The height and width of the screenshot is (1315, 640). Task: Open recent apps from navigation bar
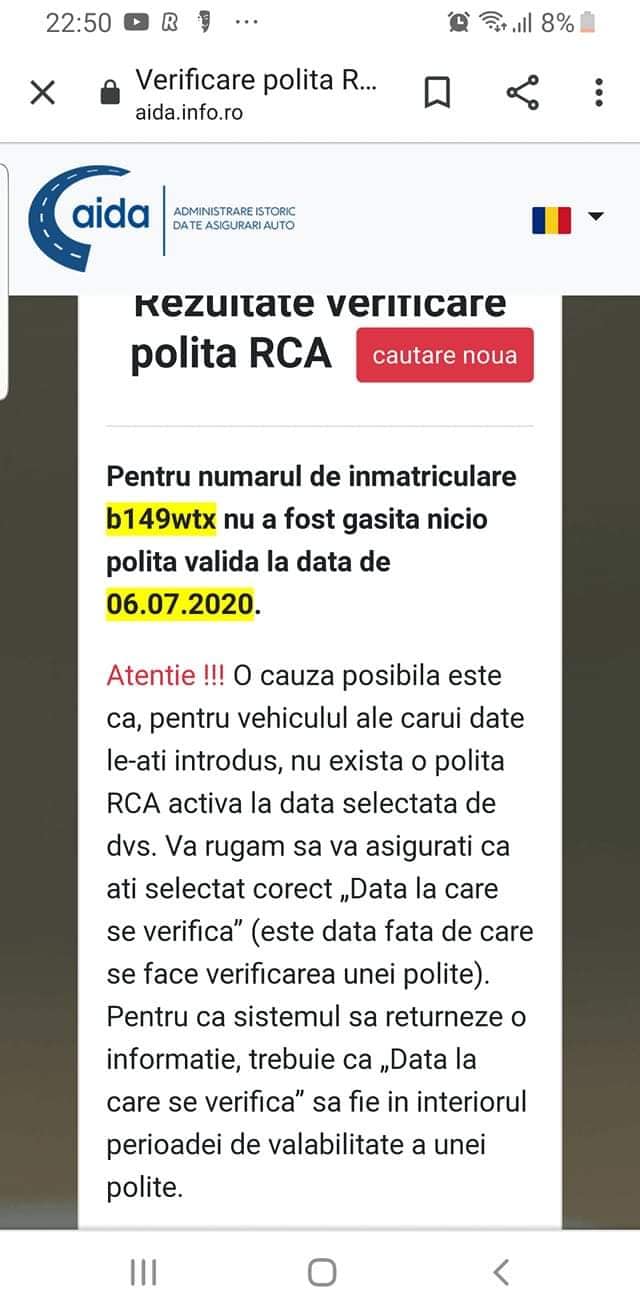coord(143,1272)
